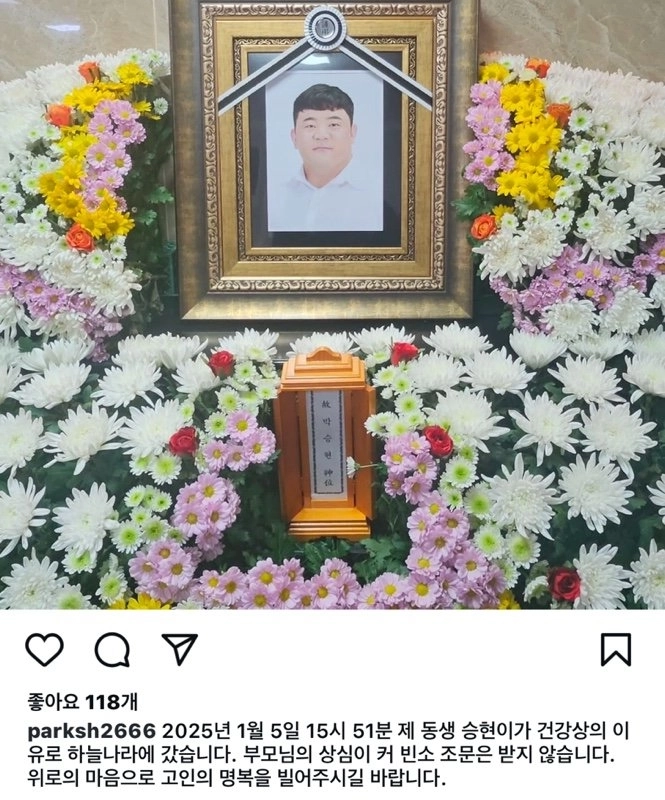The width and height of the screenshot is (665, 800).
Task: Save the post with bookmark icon
Action: [616, 650]
